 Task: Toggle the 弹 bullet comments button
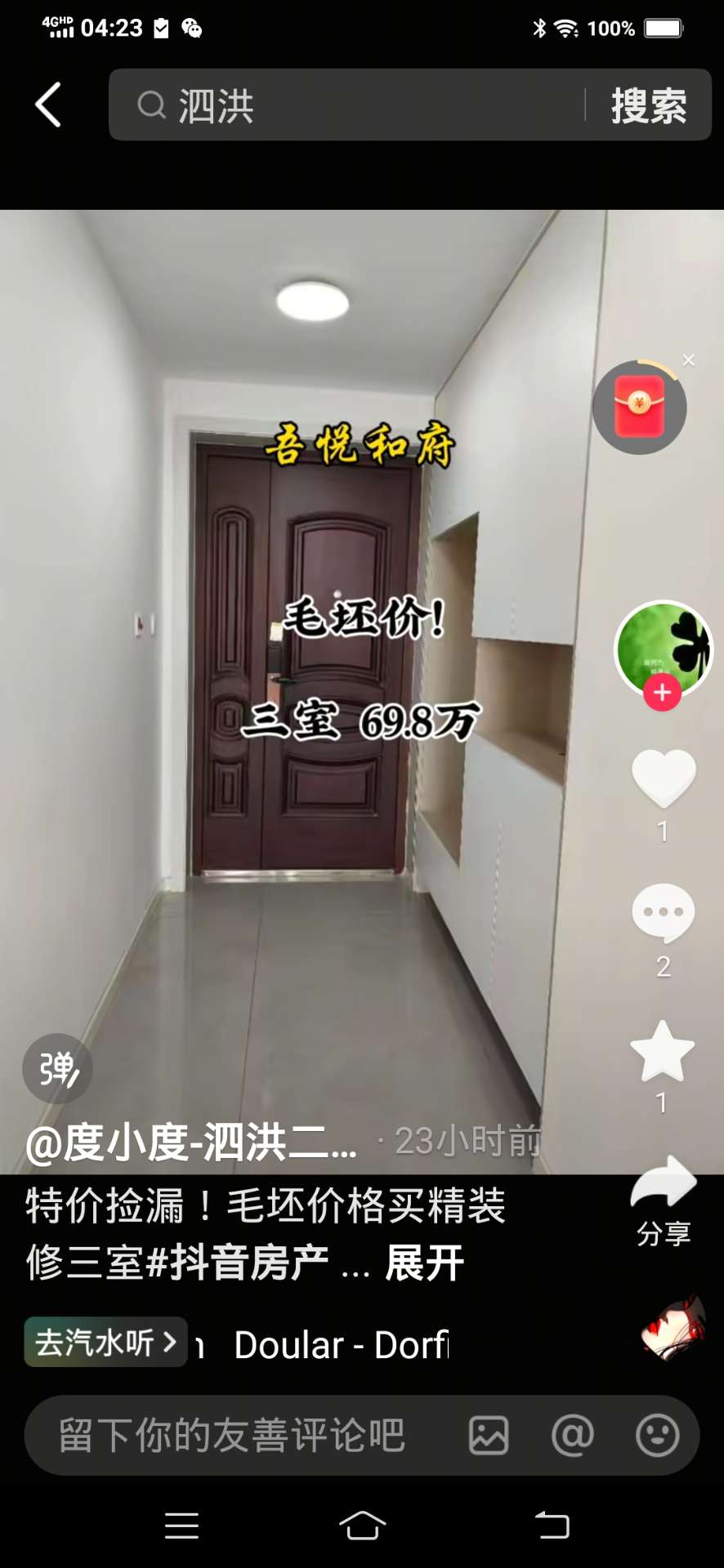point(57,1068)
